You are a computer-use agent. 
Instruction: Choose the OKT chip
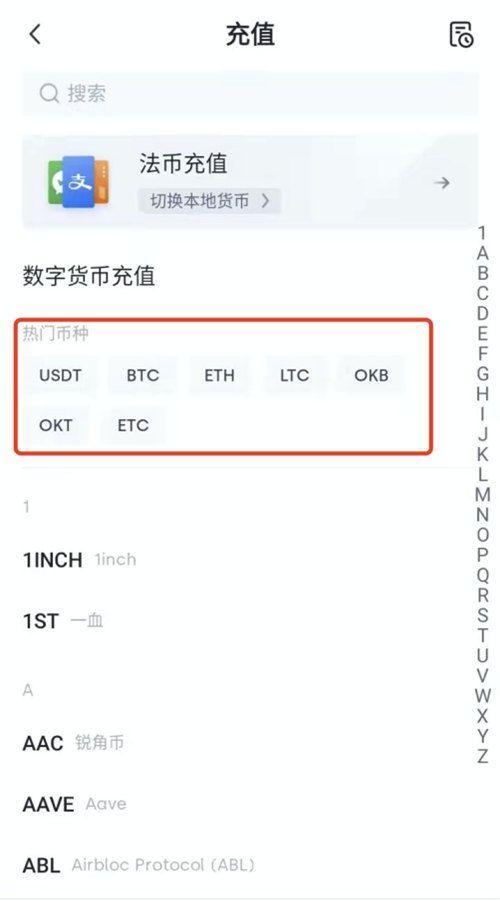tap(56, 425)
